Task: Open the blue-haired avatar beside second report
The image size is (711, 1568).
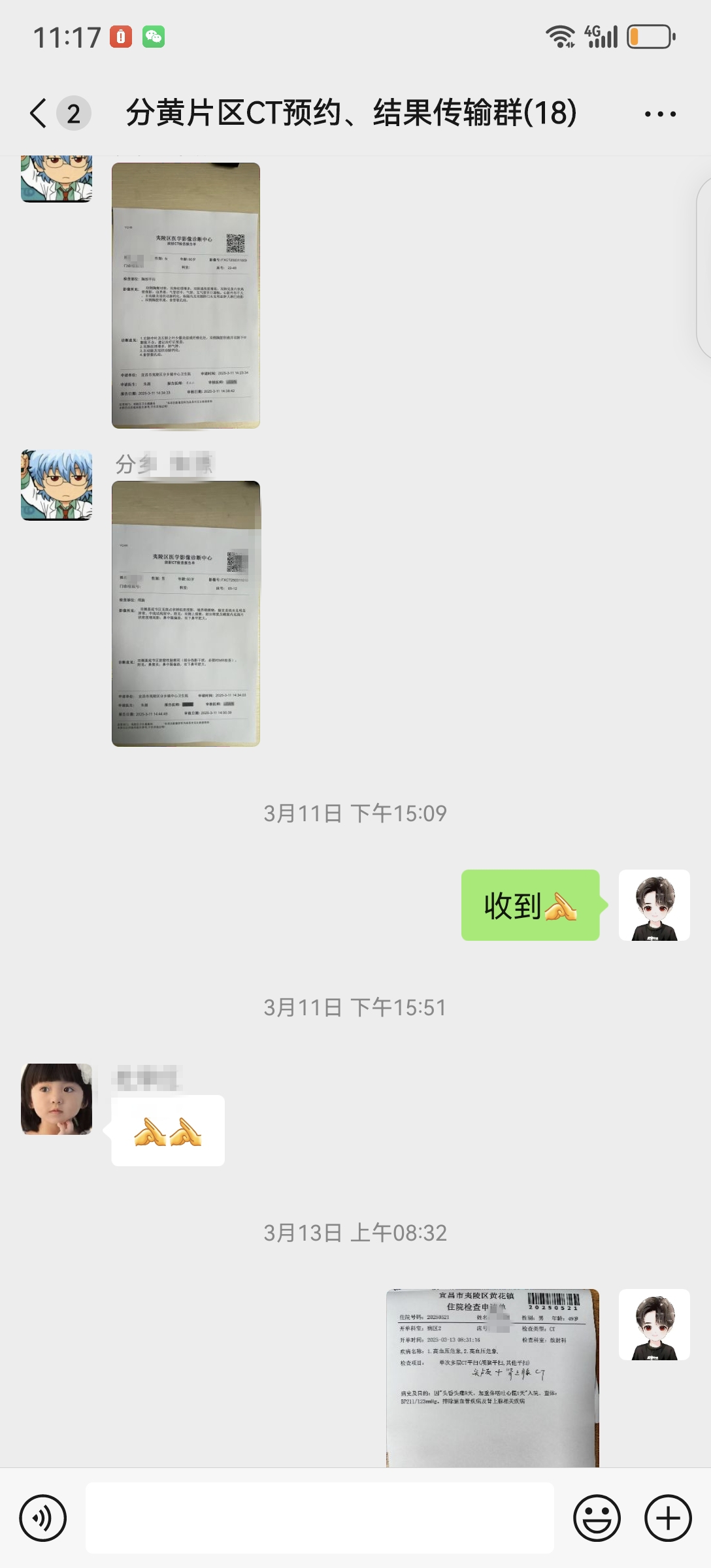Action: click(x=57, y=485)
